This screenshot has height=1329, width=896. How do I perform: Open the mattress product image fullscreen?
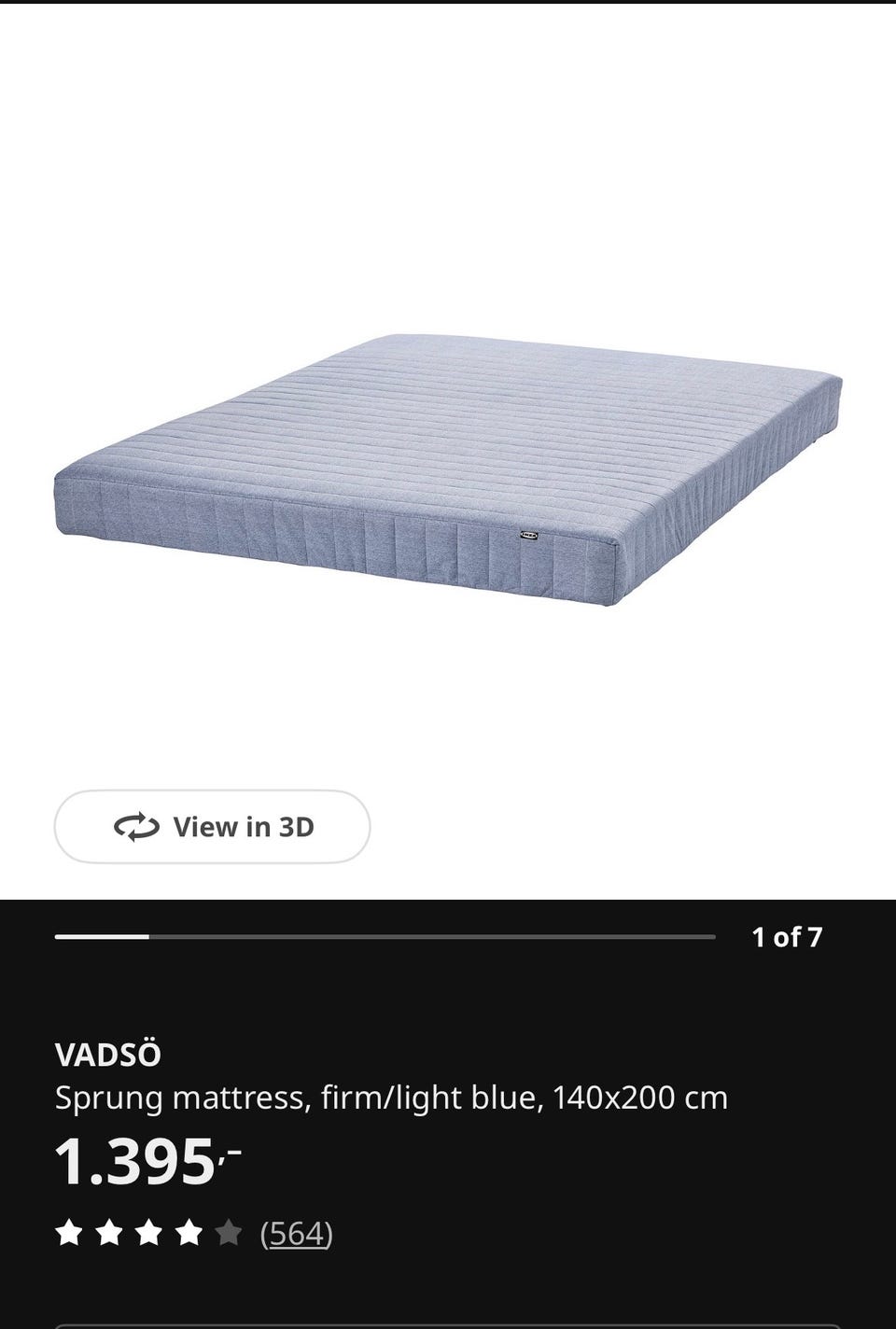(448, 467)
